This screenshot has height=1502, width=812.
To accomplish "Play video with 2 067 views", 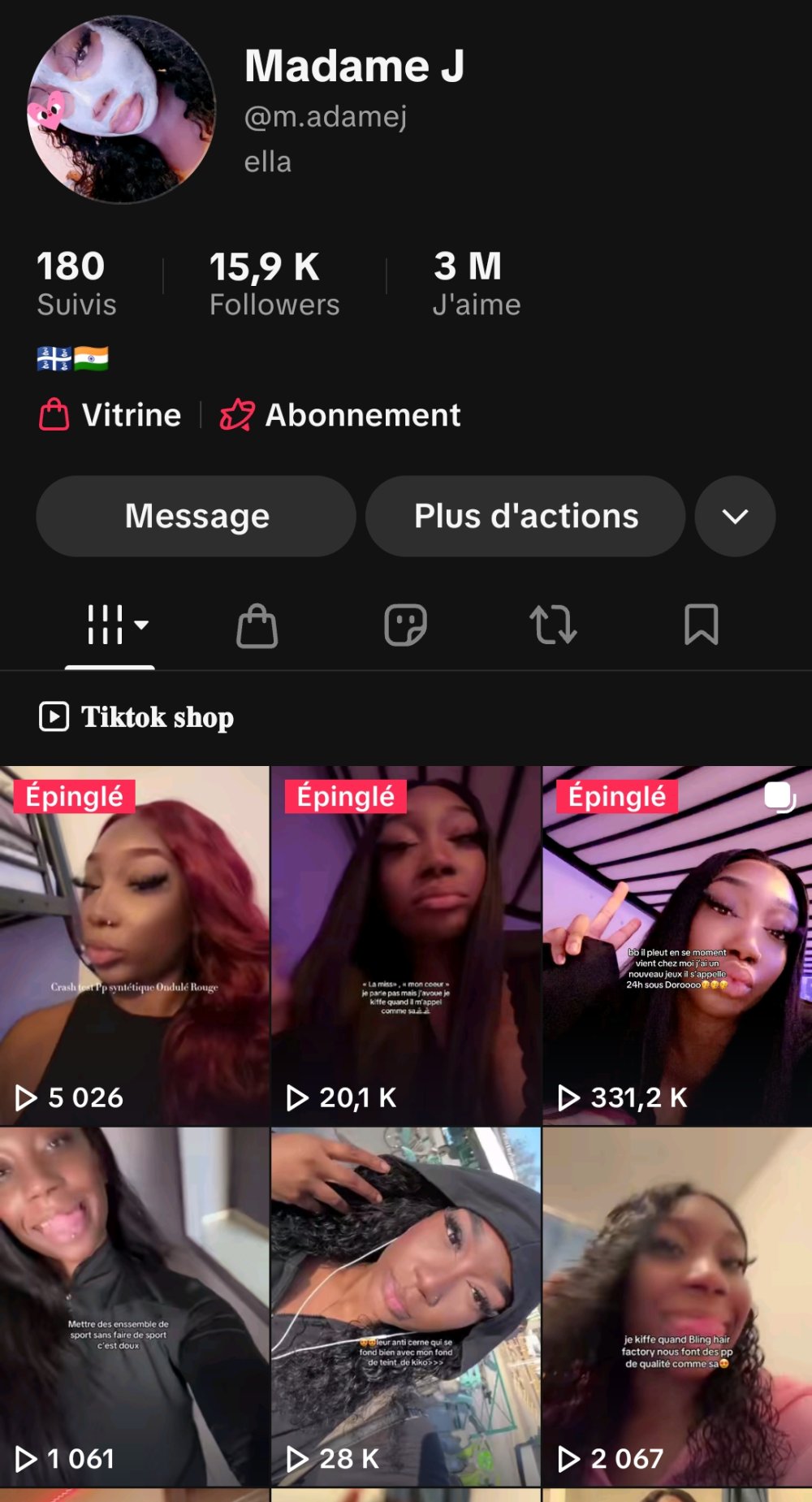I will [x=677, y=1306].
